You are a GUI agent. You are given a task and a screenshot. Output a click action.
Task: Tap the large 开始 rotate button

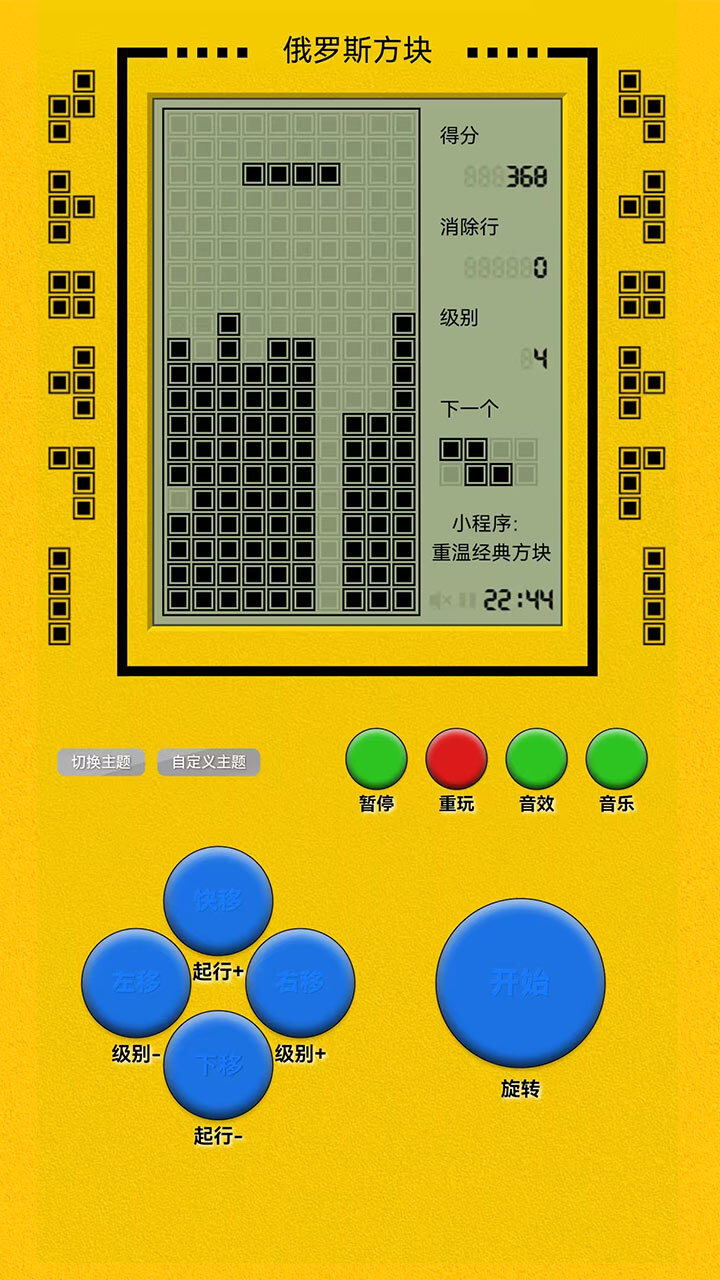pyautogui.click(x=520, y=982)
